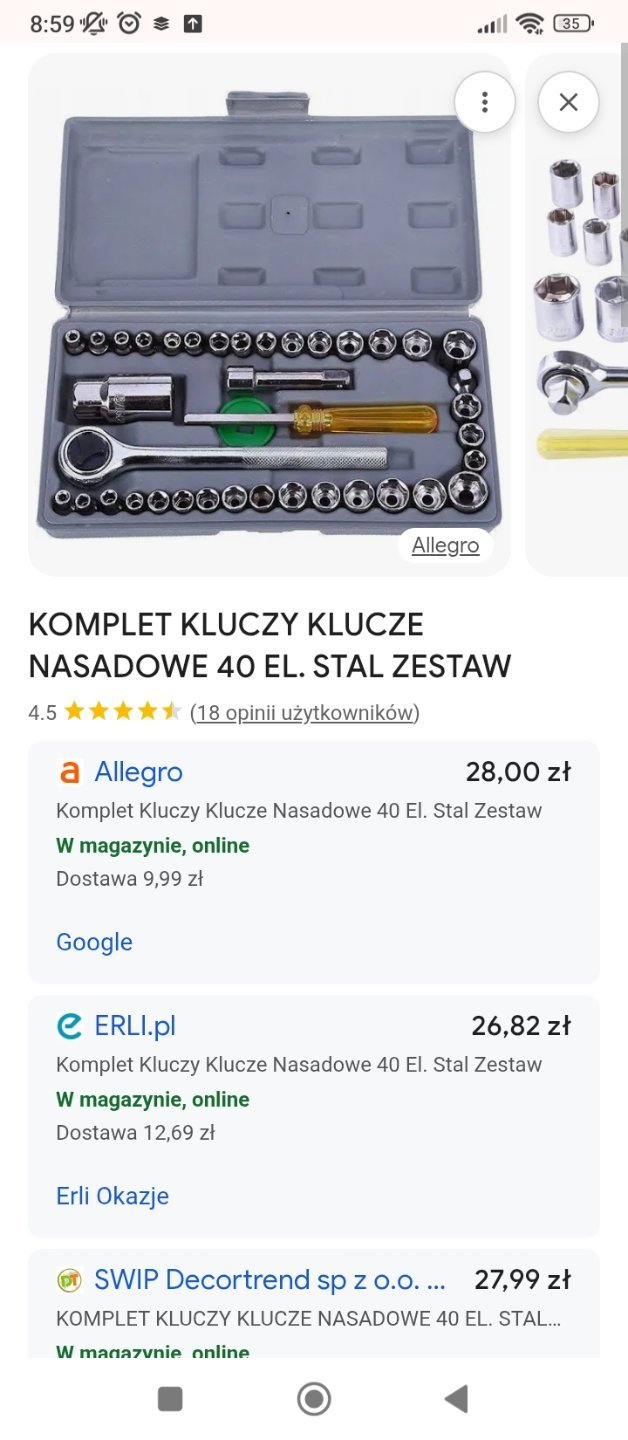Tap the Google link in Allegro offer
The height and width of the screenshot is (1440, 628).
tap(94, 942)
